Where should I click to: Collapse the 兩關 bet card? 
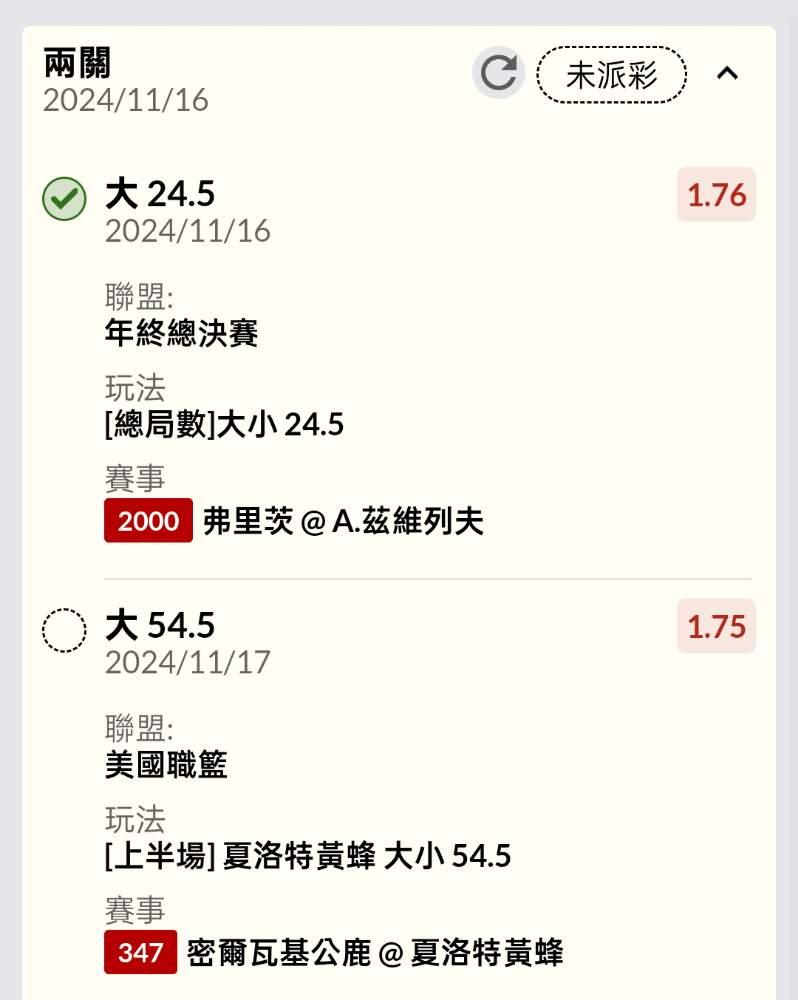pyautogui.click(x=727, y=74)
